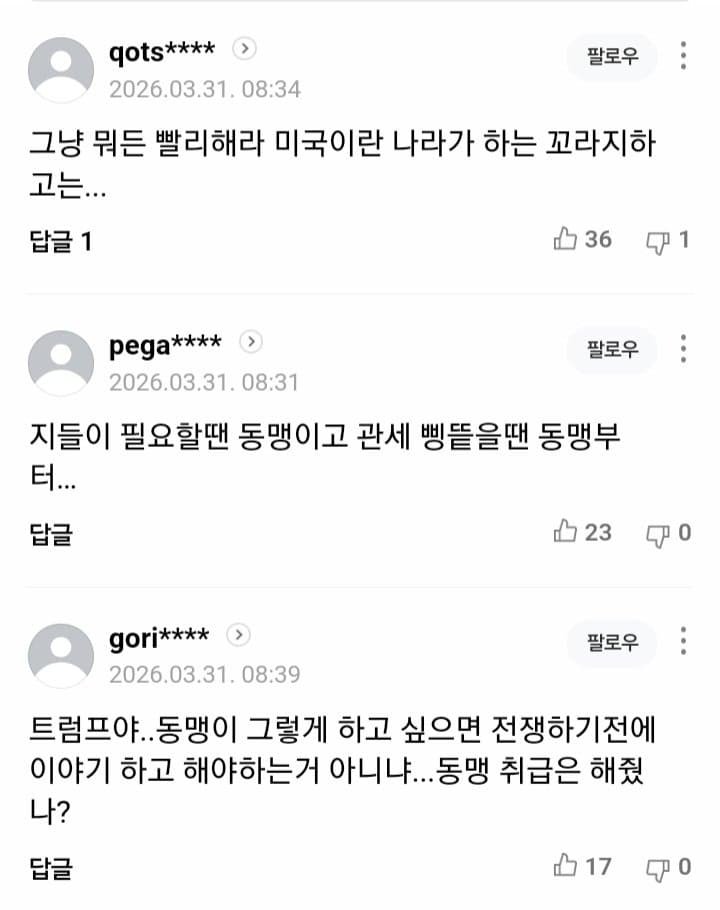
Task: Open profile chevron next to pega****
Action: [252, 342]
